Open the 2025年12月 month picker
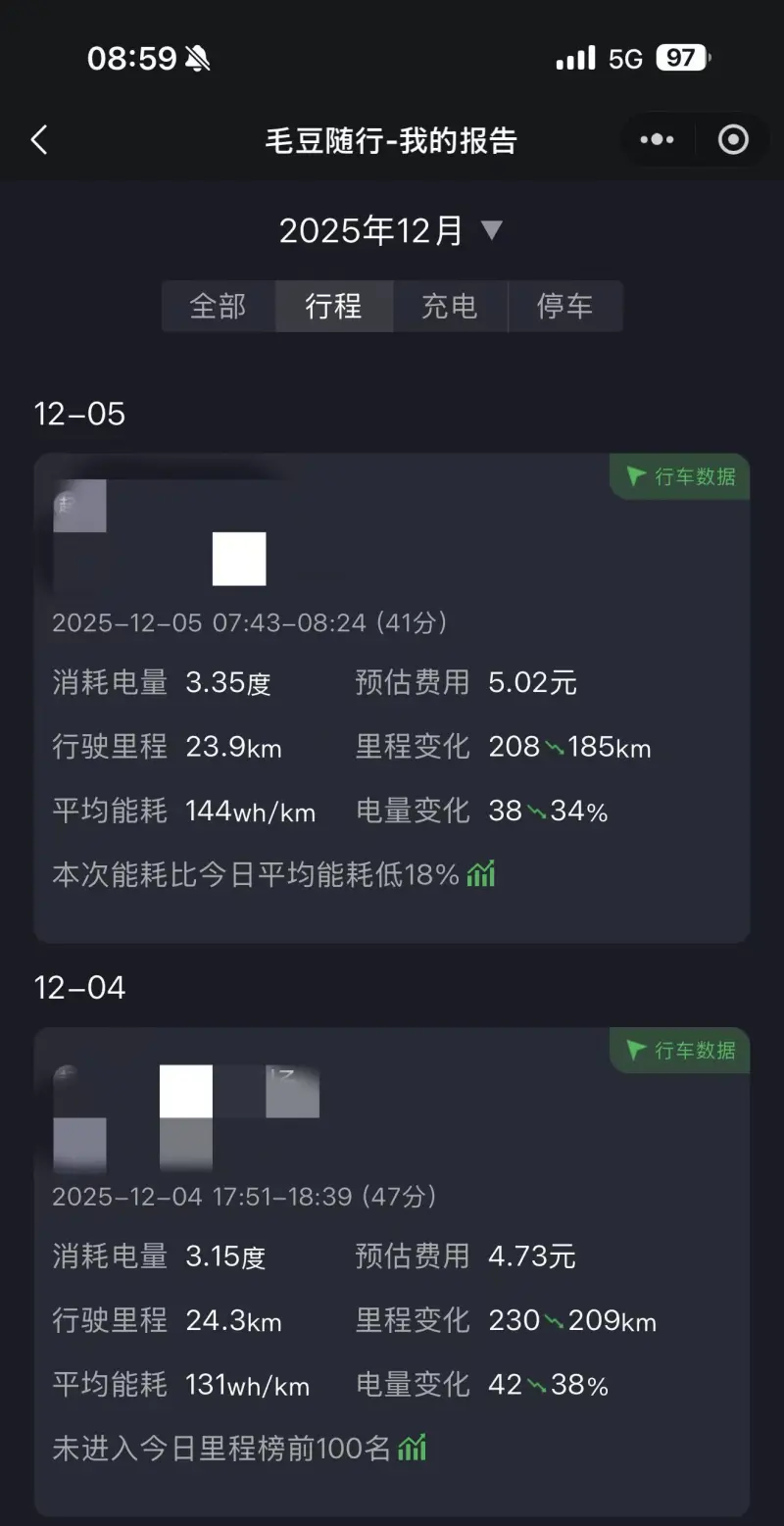784x1526 pixels. pos(390,231)
